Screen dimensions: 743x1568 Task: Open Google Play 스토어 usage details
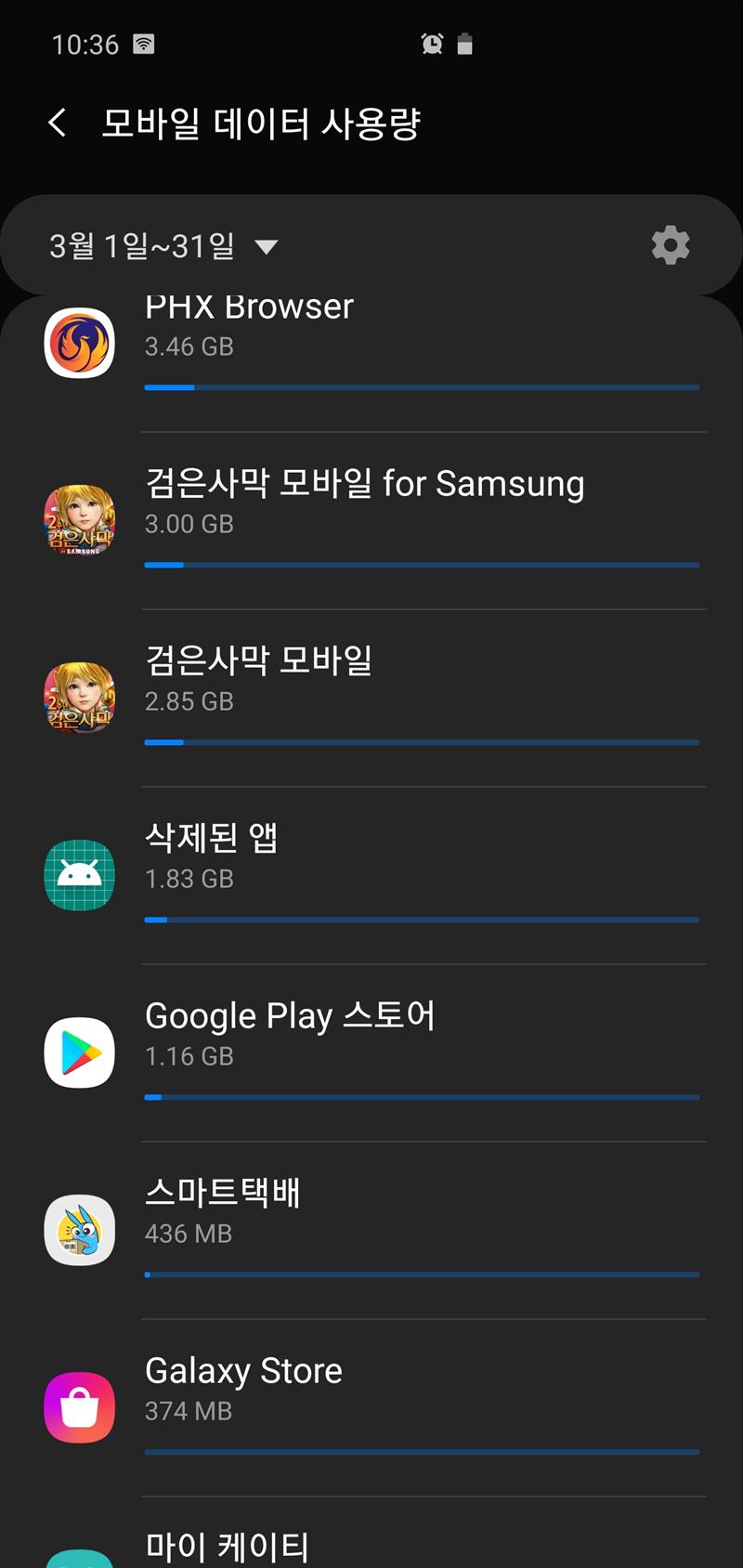click(371, 1052)
